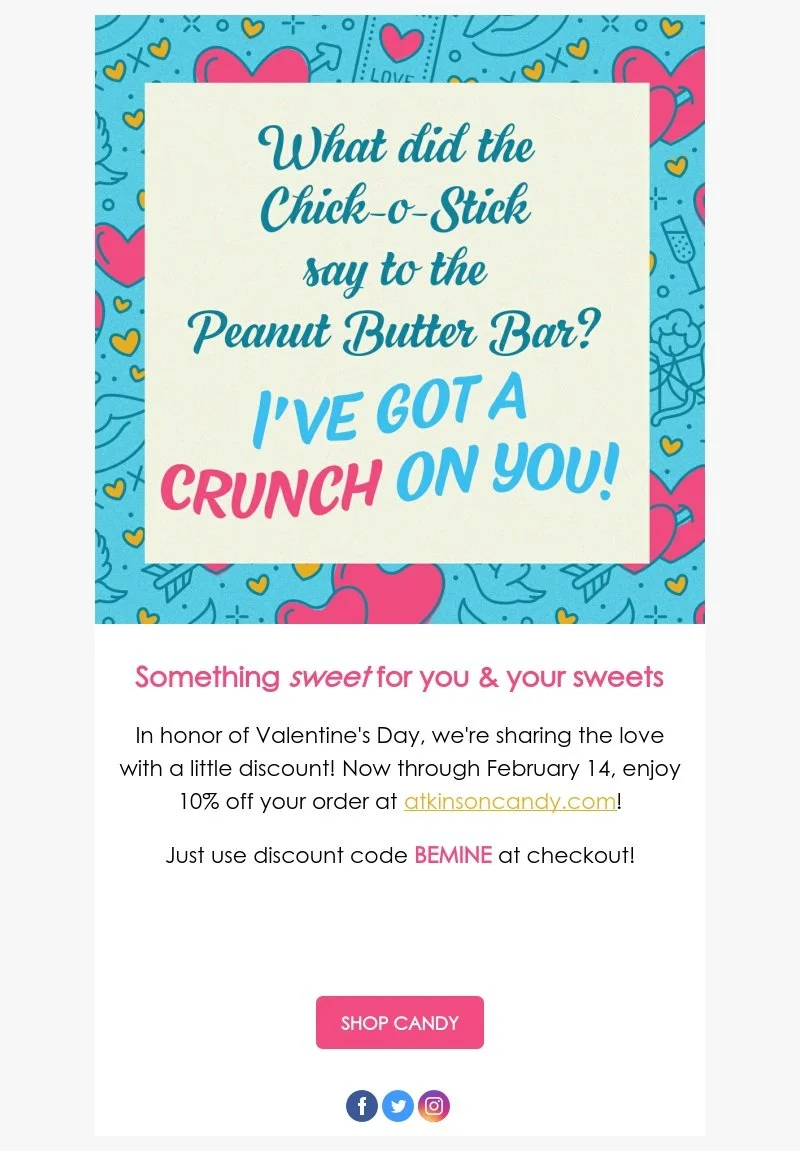Open the Facebook icon

[362, 1105]
